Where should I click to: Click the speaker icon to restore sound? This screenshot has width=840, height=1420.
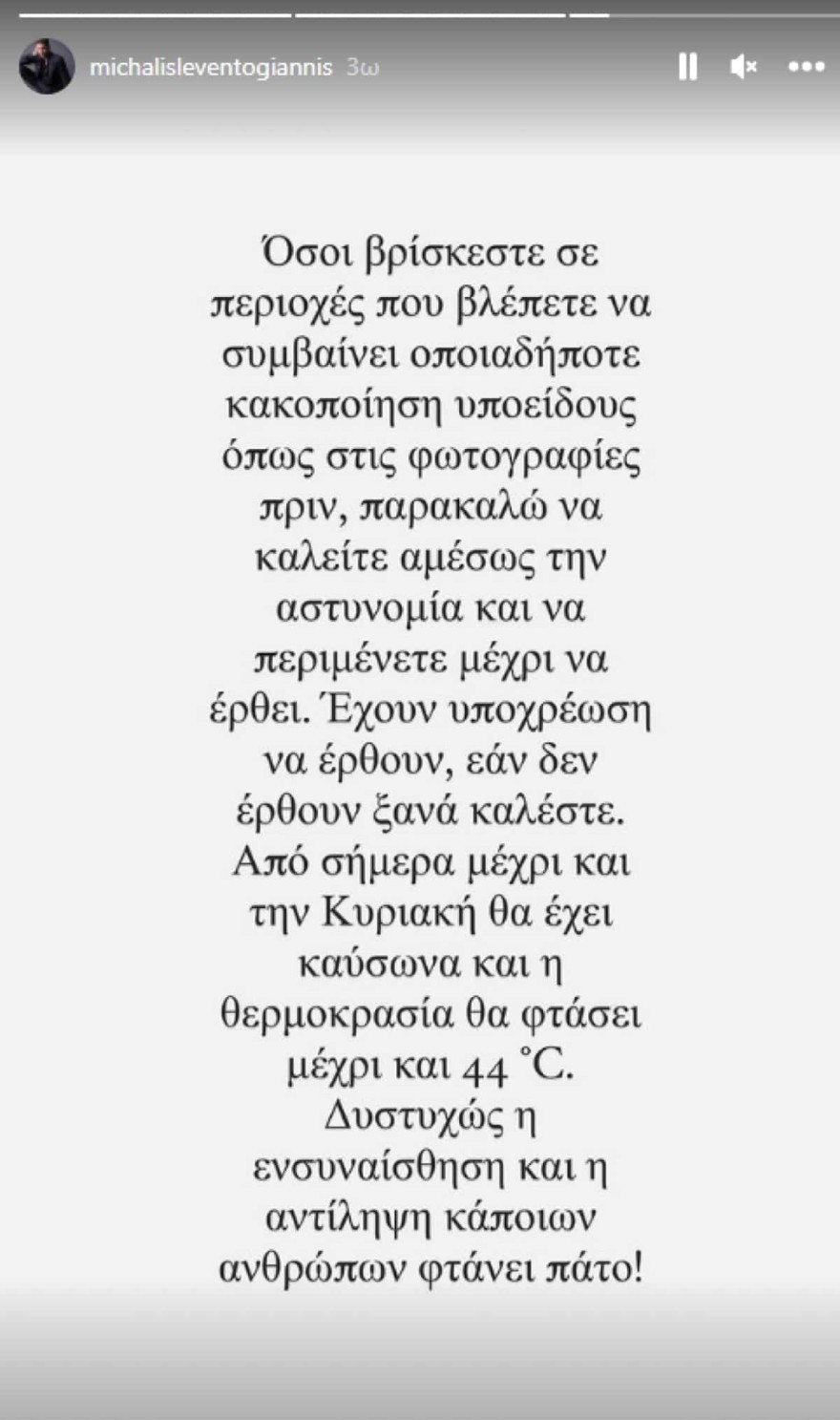[x=744, y=67]
